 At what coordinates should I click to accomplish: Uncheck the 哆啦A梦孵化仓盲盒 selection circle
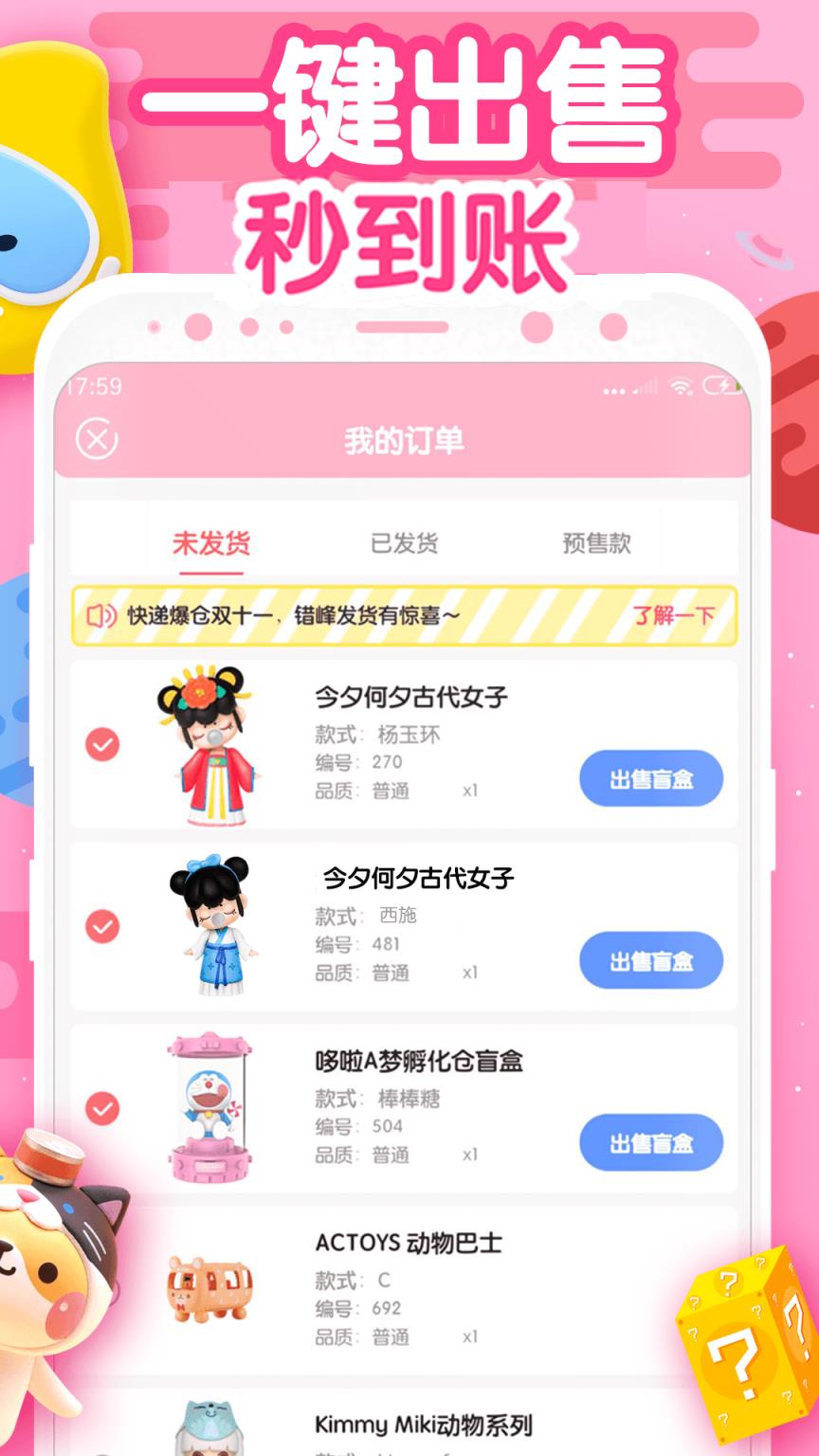(104, 1107)
